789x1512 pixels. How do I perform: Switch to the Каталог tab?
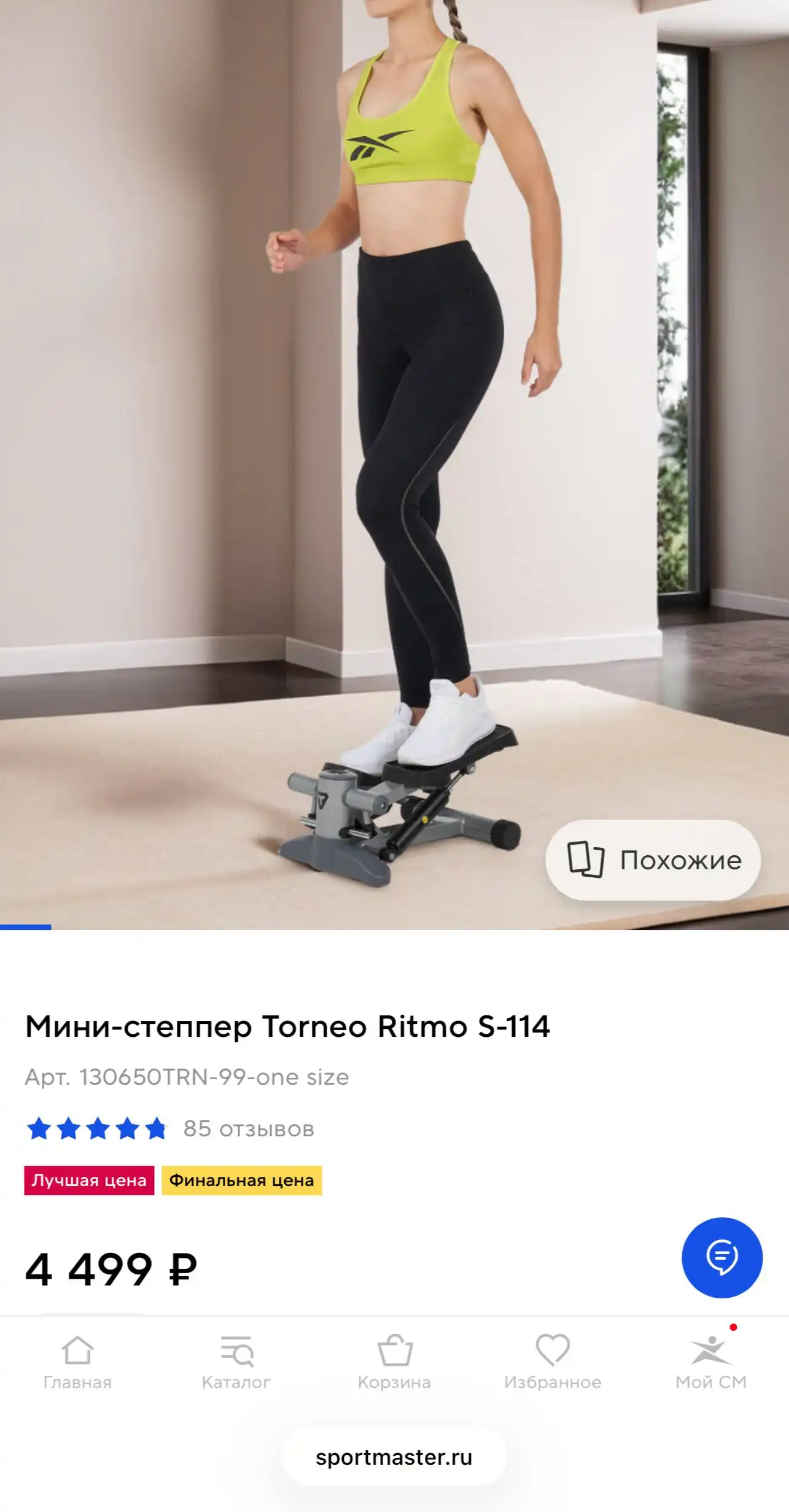coord(236,1360)
